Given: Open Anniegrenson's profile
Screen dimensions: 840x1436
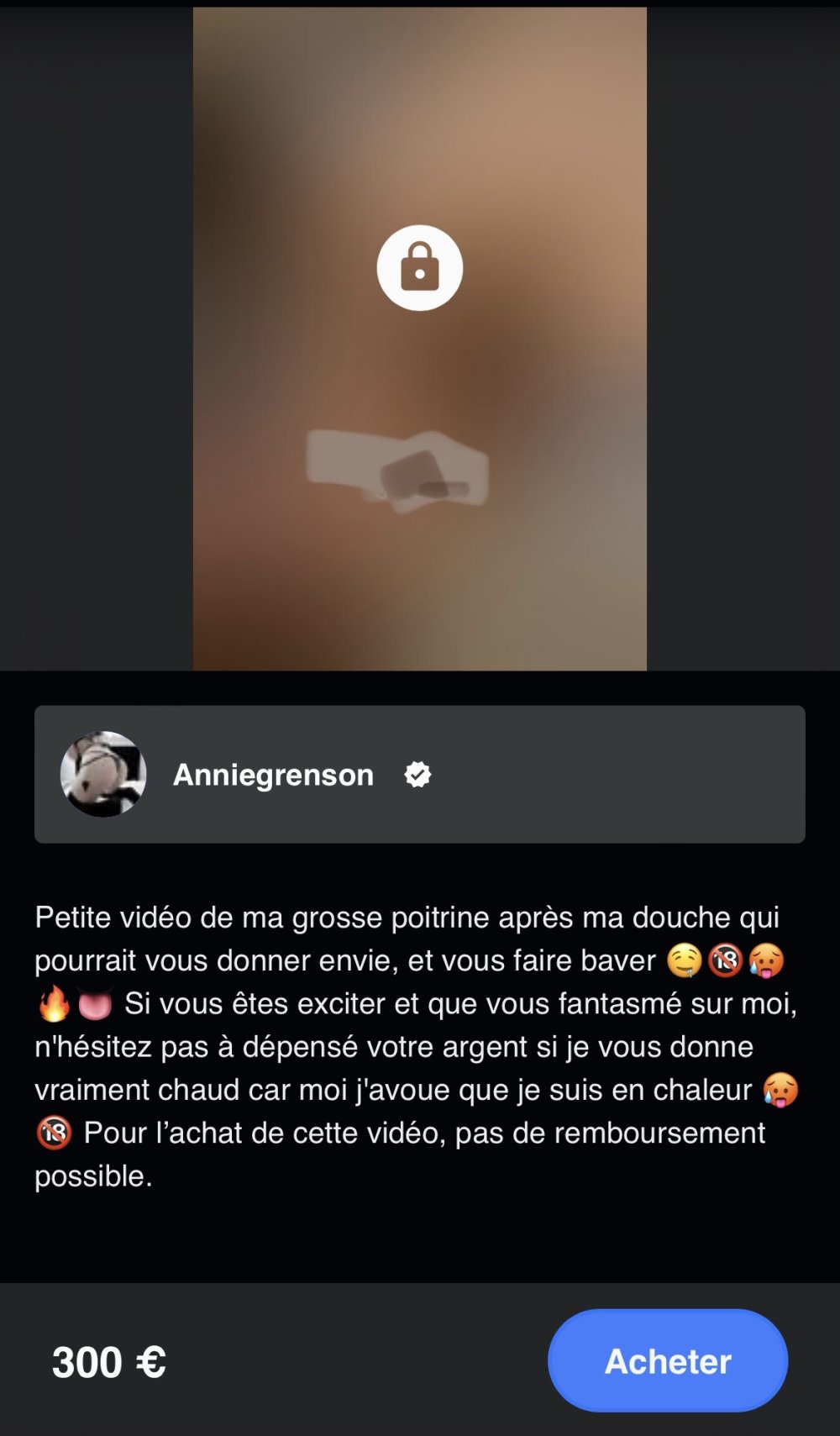Looking at the screenshot, I should [x=273, y=775].
